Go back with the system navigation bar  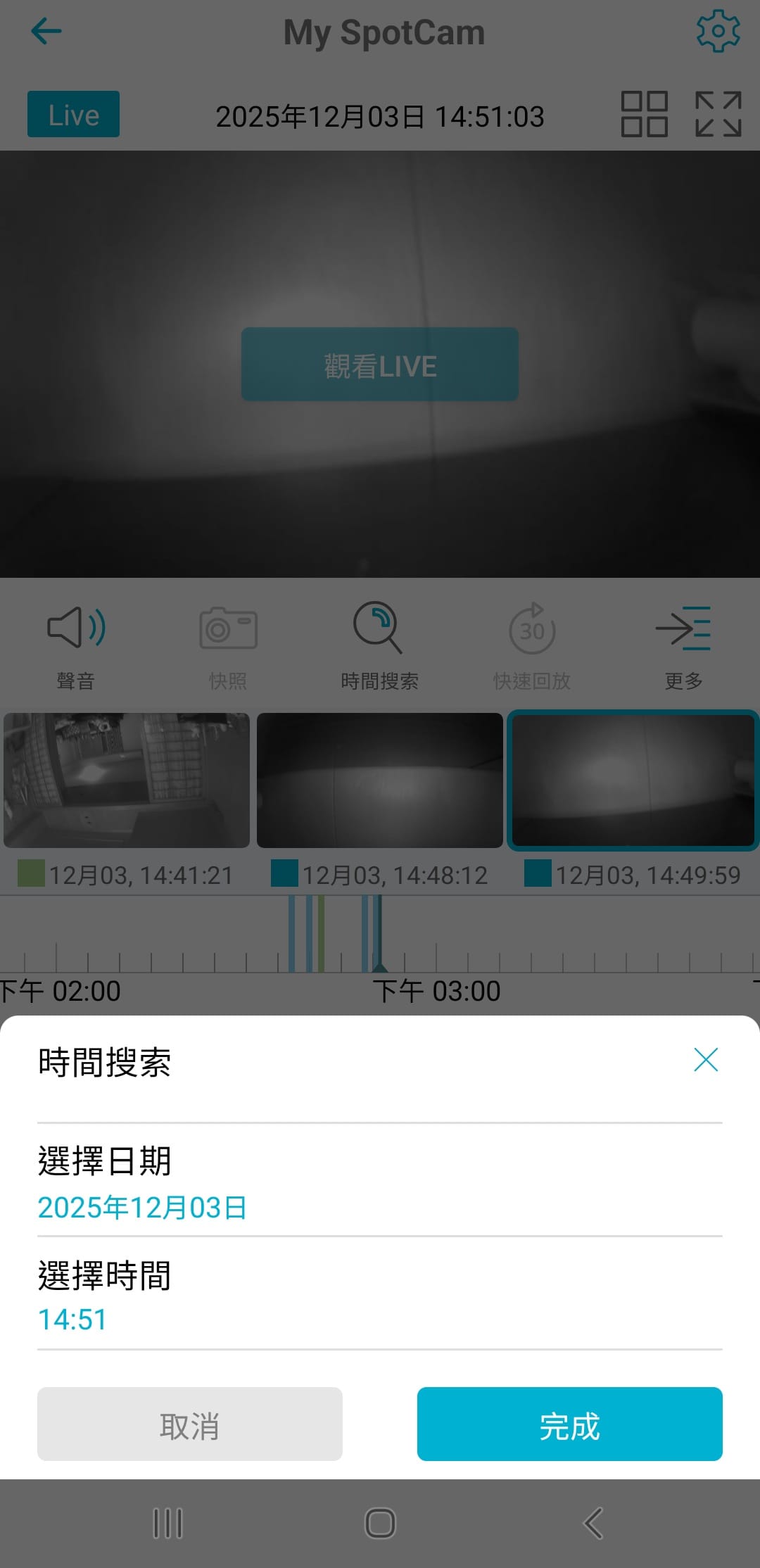click(x=593, y=1524)
